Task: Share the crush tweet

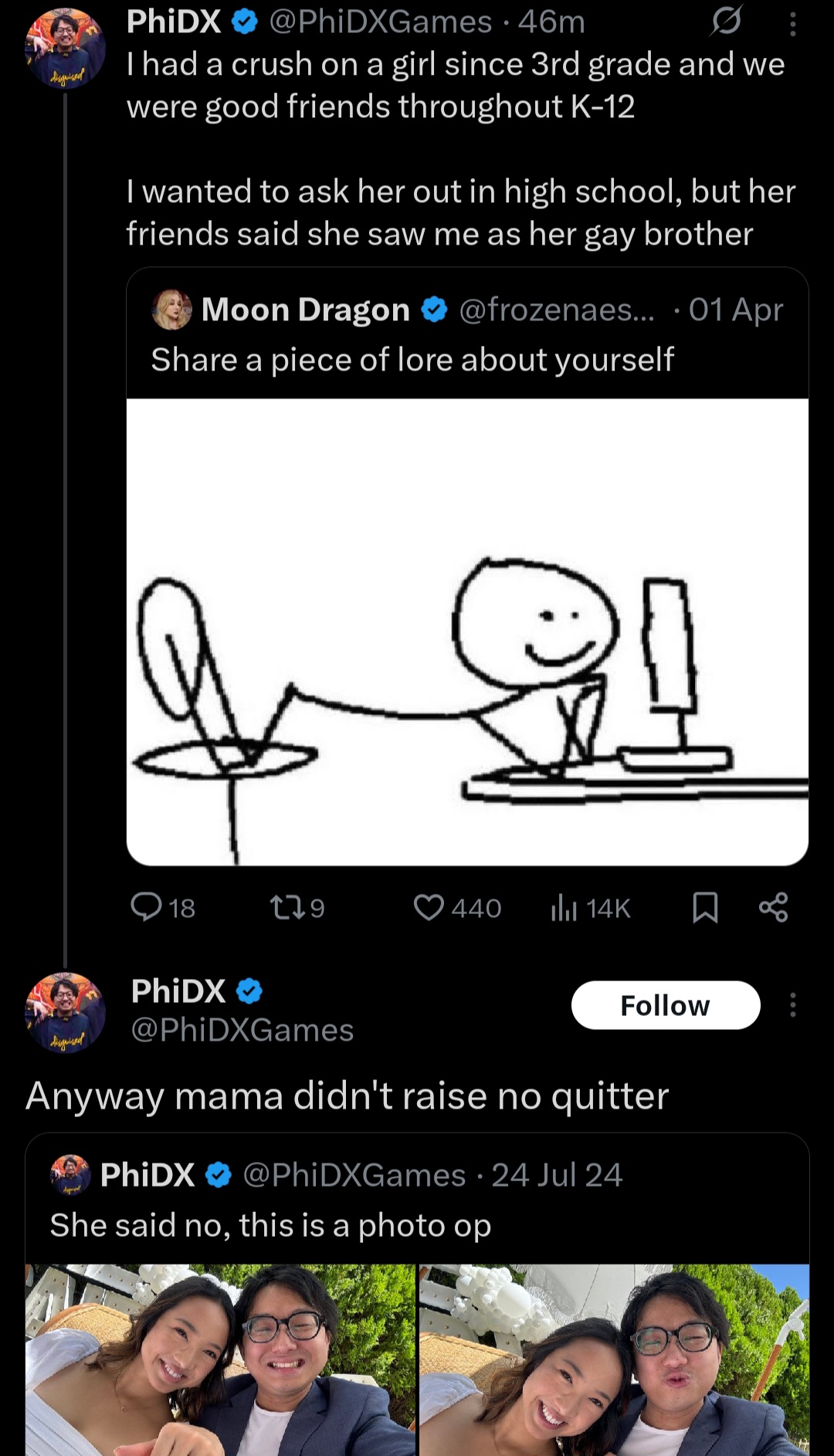Action: coord(773,908)
